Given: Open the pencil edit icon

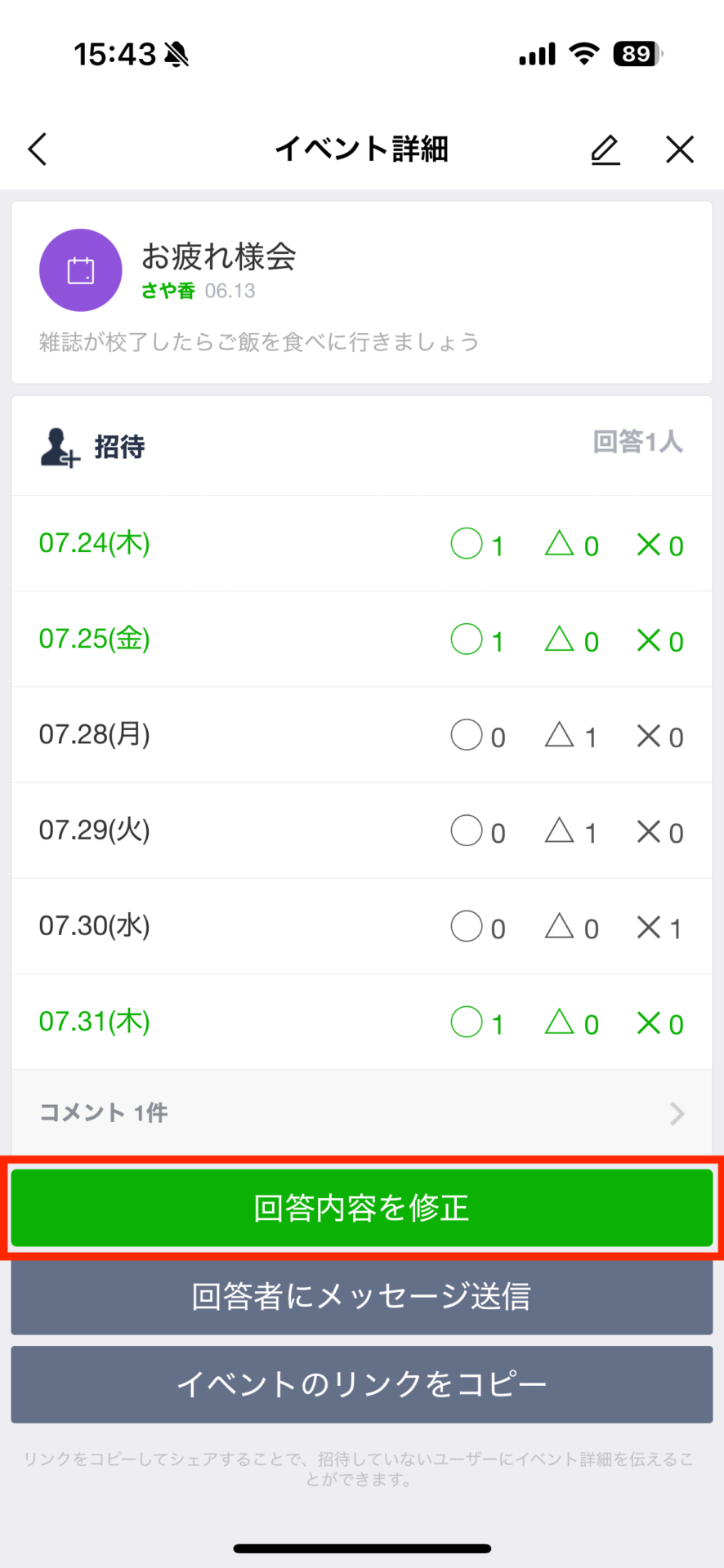Looking at the screenshot, I should click(606, 149).
